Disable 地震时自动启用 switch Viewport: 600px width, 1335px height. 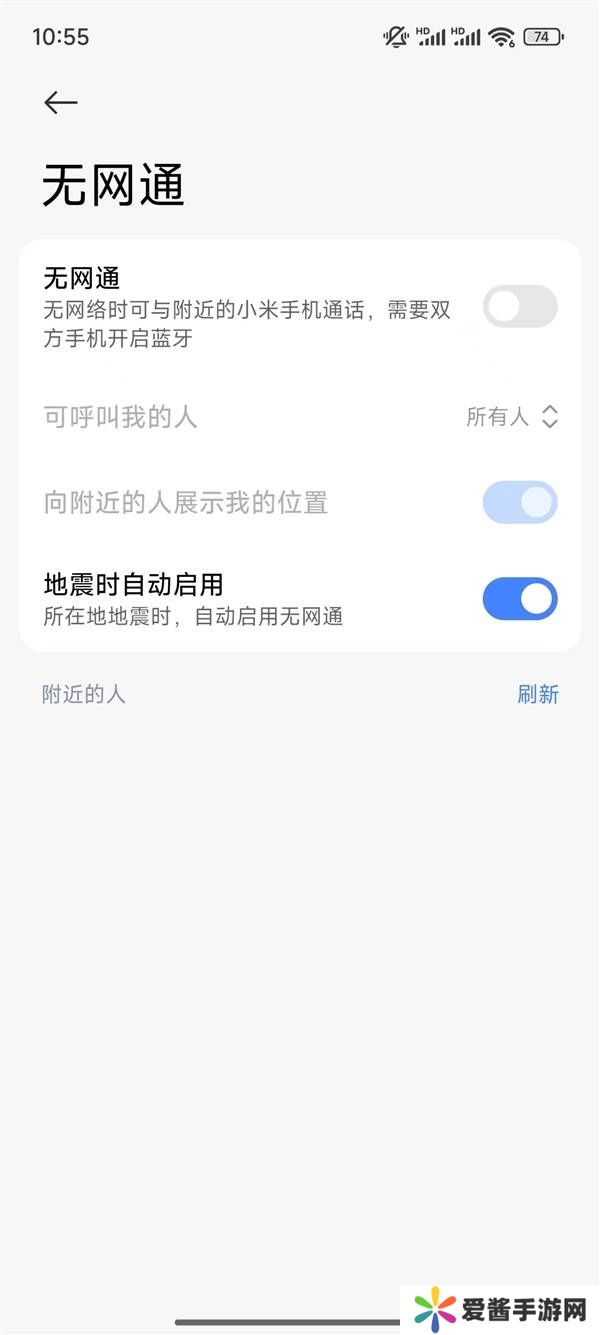[519, 599]
